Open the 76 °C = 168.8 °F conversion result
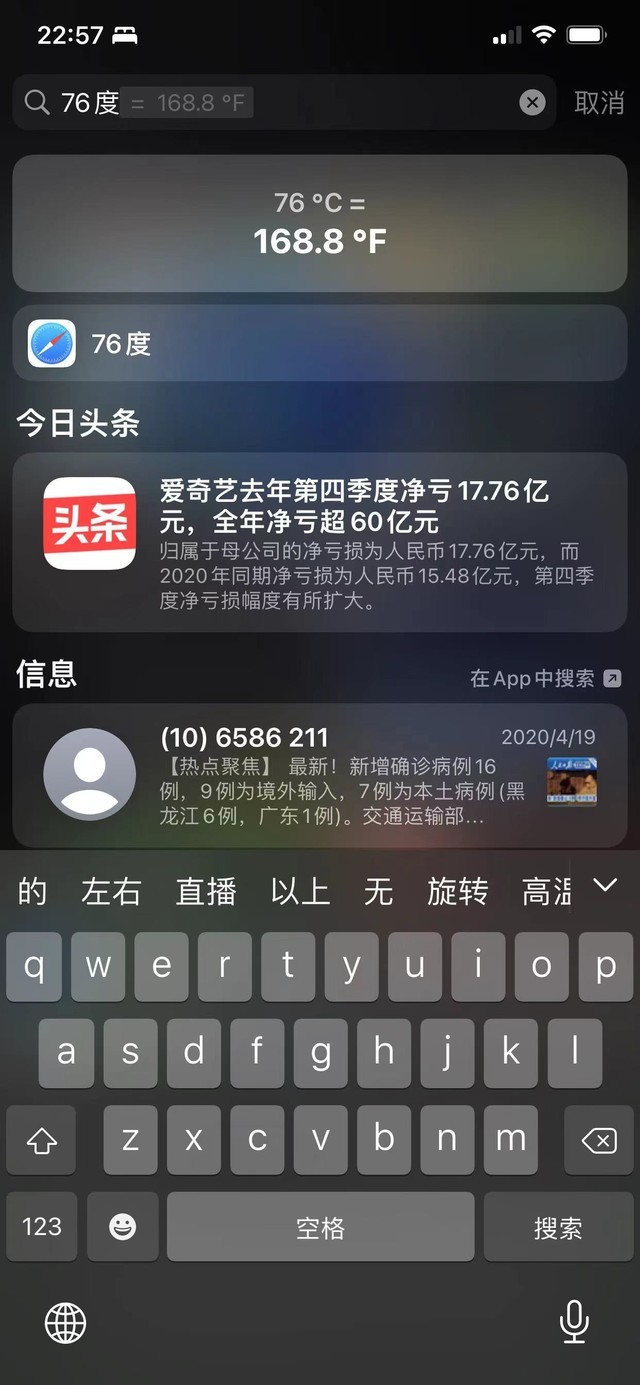Image resolution: width=640 pixels, height=1385 pixels. [x=319, y=223]
